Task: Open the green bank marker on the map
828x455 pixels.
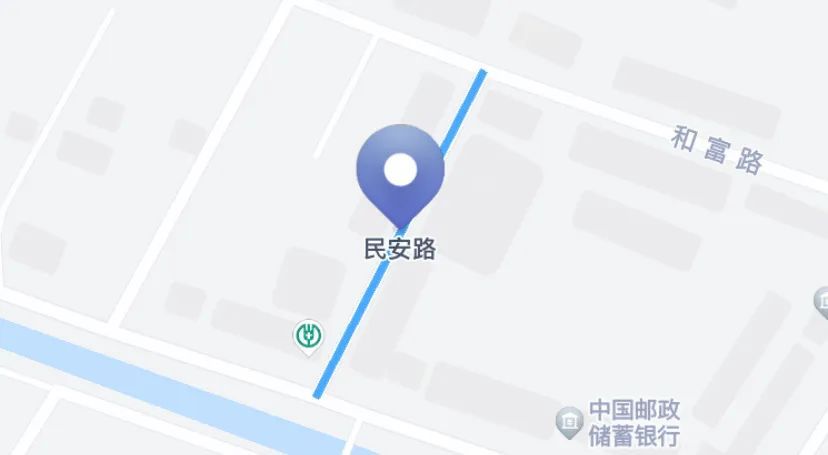Action: (x=311, y=335)
